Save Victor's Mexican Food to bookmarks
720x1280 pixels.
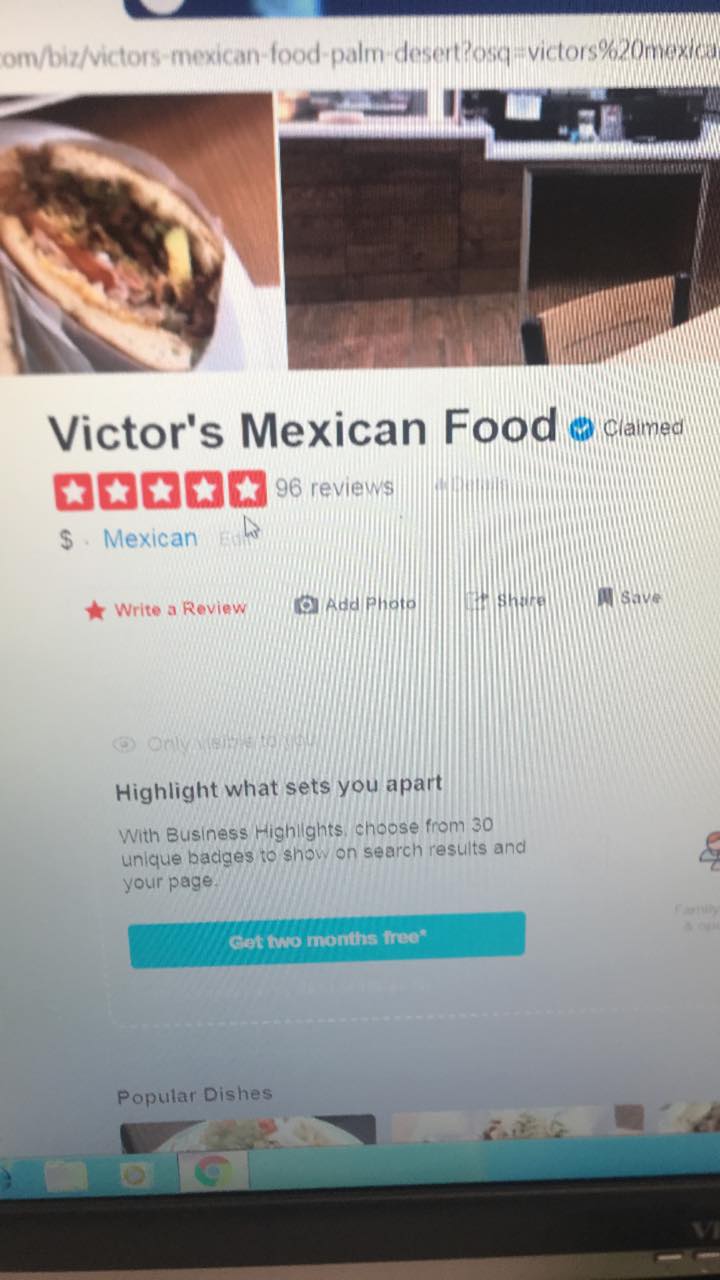629,598
